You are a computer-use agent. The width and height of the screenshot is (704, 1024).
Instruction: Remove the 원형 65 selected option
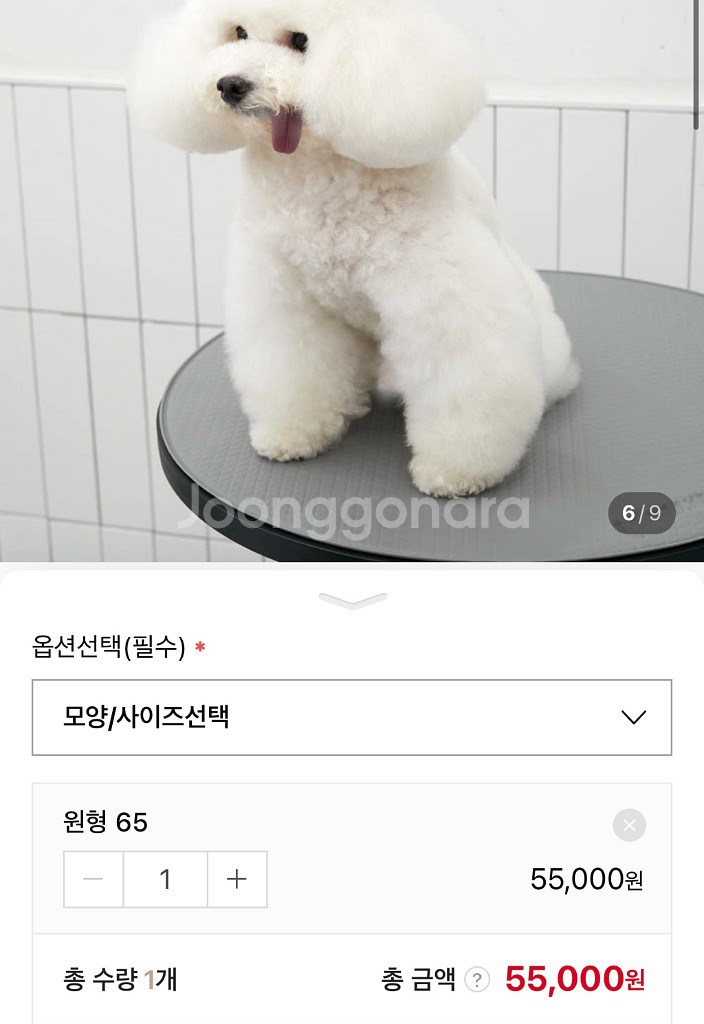tap(629, 825)
